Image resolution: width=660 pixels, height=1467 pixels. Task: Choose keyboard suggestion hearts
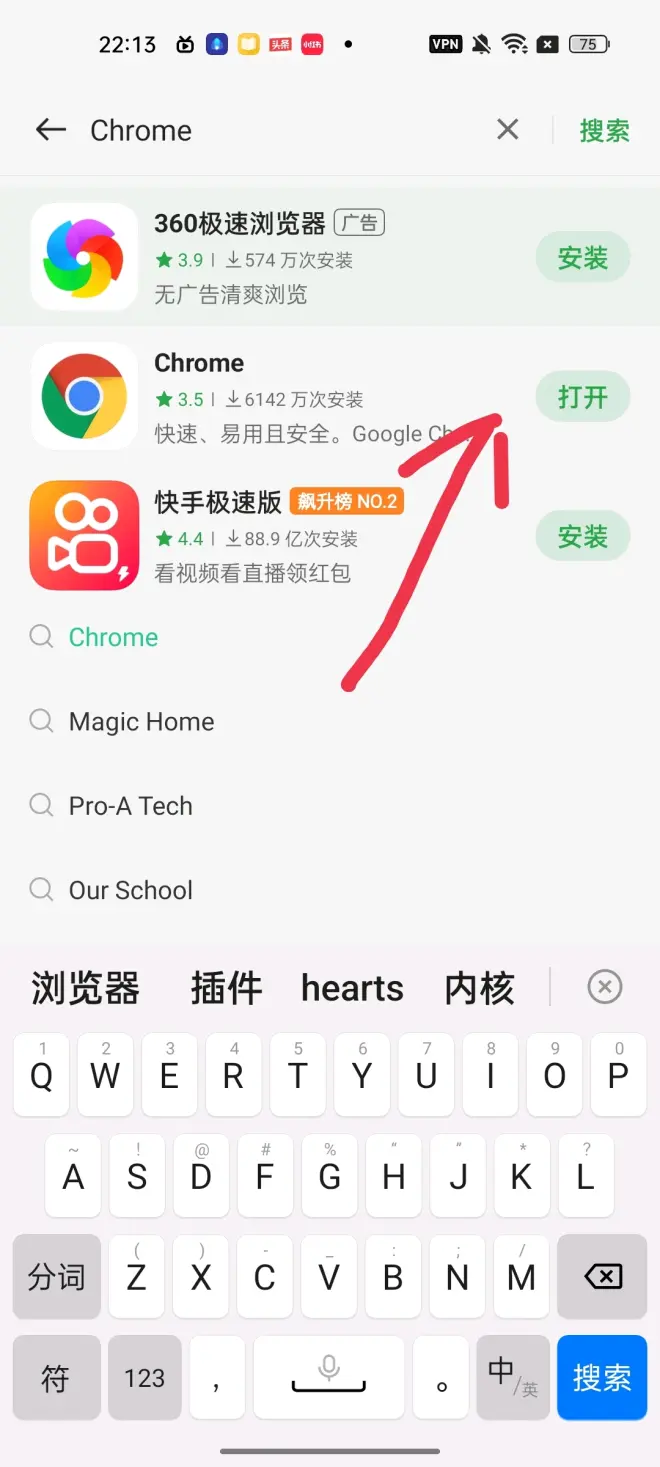click(x=352, y=988)
